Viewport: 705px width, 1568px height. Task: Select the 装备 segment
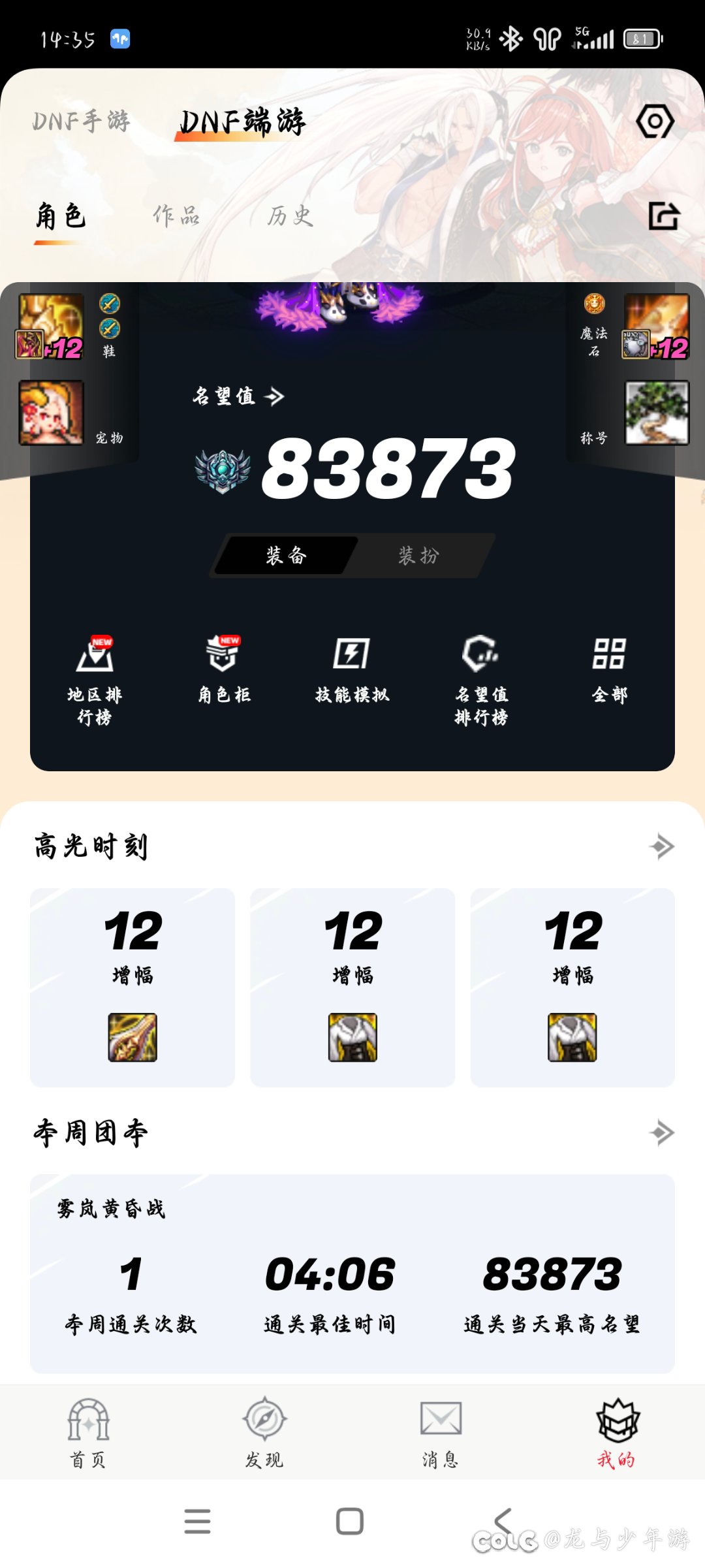(286, 556)
